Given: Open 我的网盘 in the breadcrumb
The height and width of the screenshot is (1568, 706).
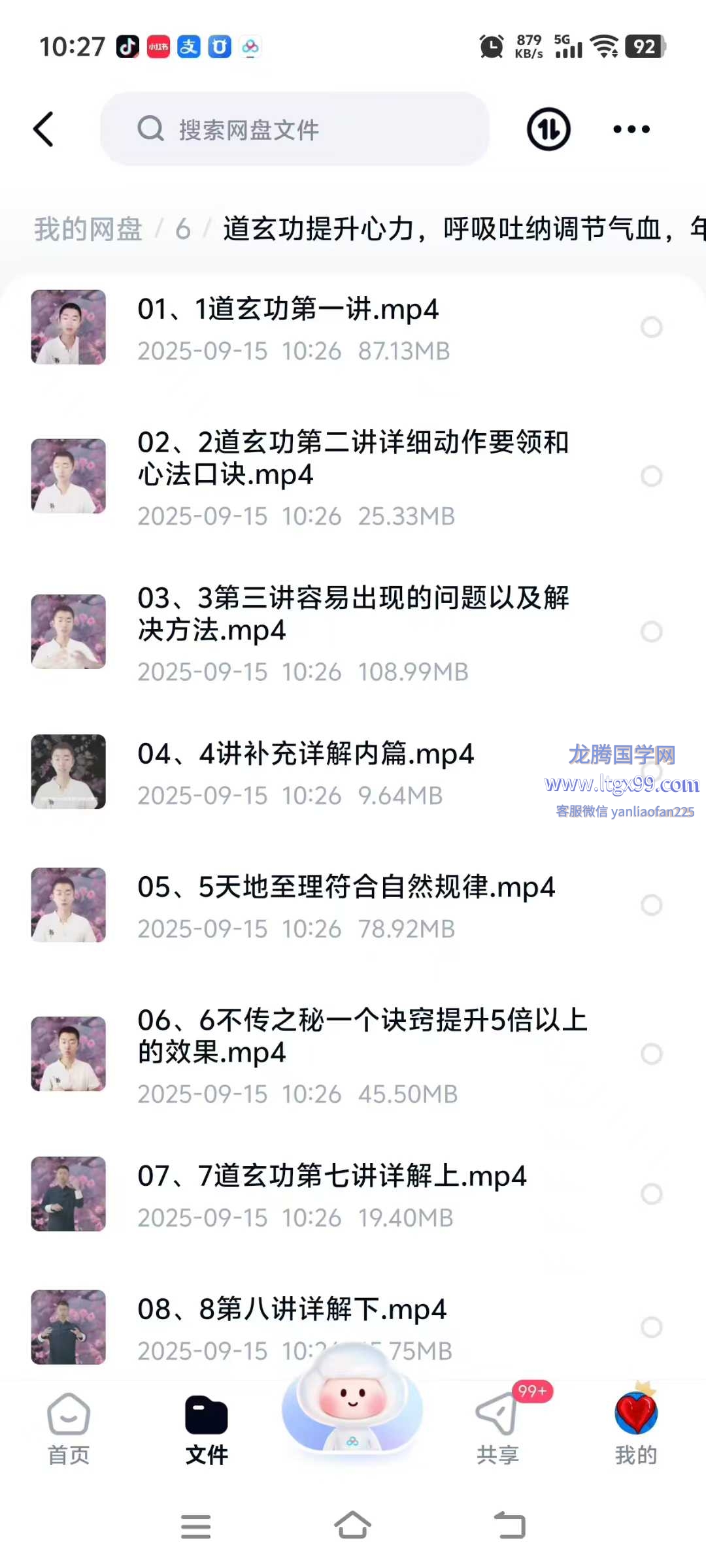Looking at the screenshot, I should click(88, 229).
